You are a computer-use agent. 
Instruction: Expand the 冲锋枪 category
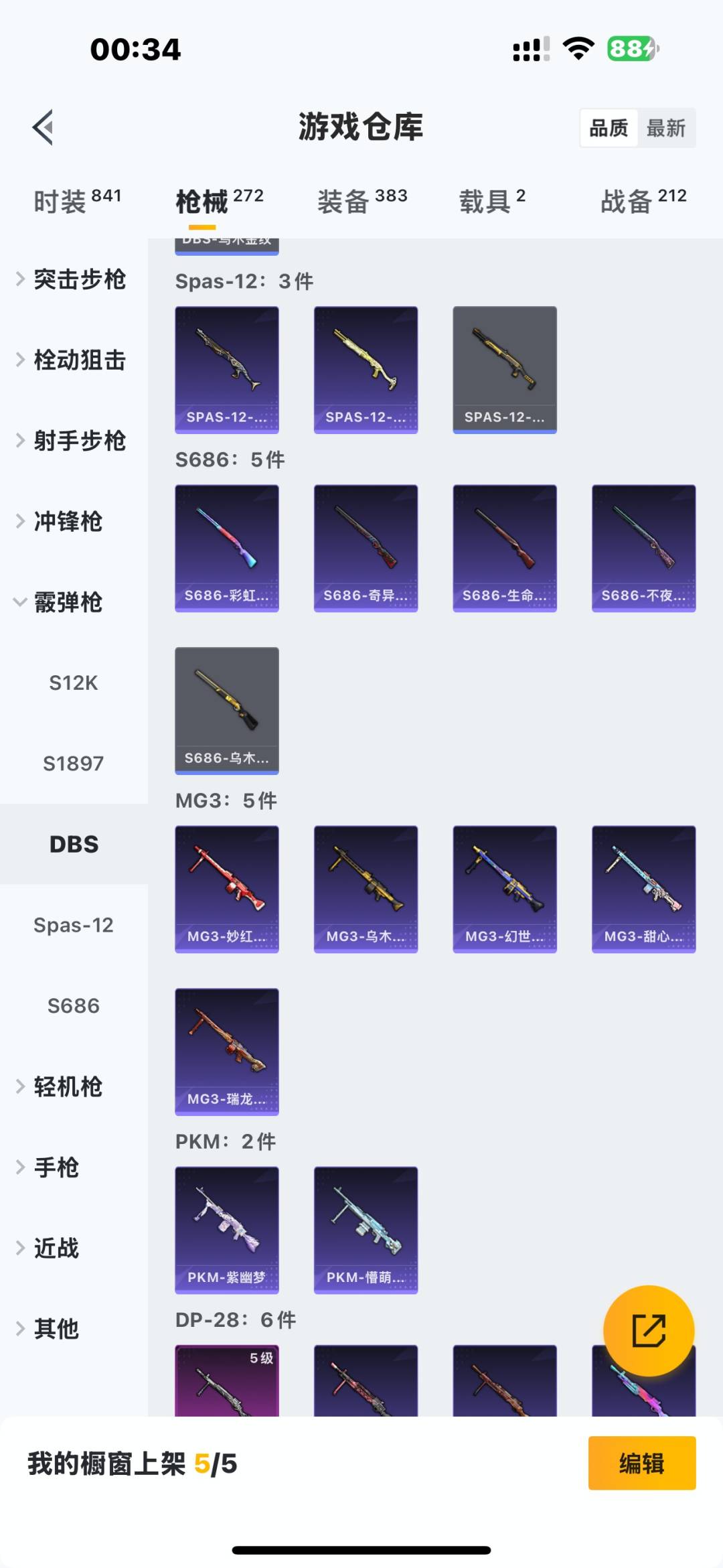pyautogui.click(x=67, y=521)
